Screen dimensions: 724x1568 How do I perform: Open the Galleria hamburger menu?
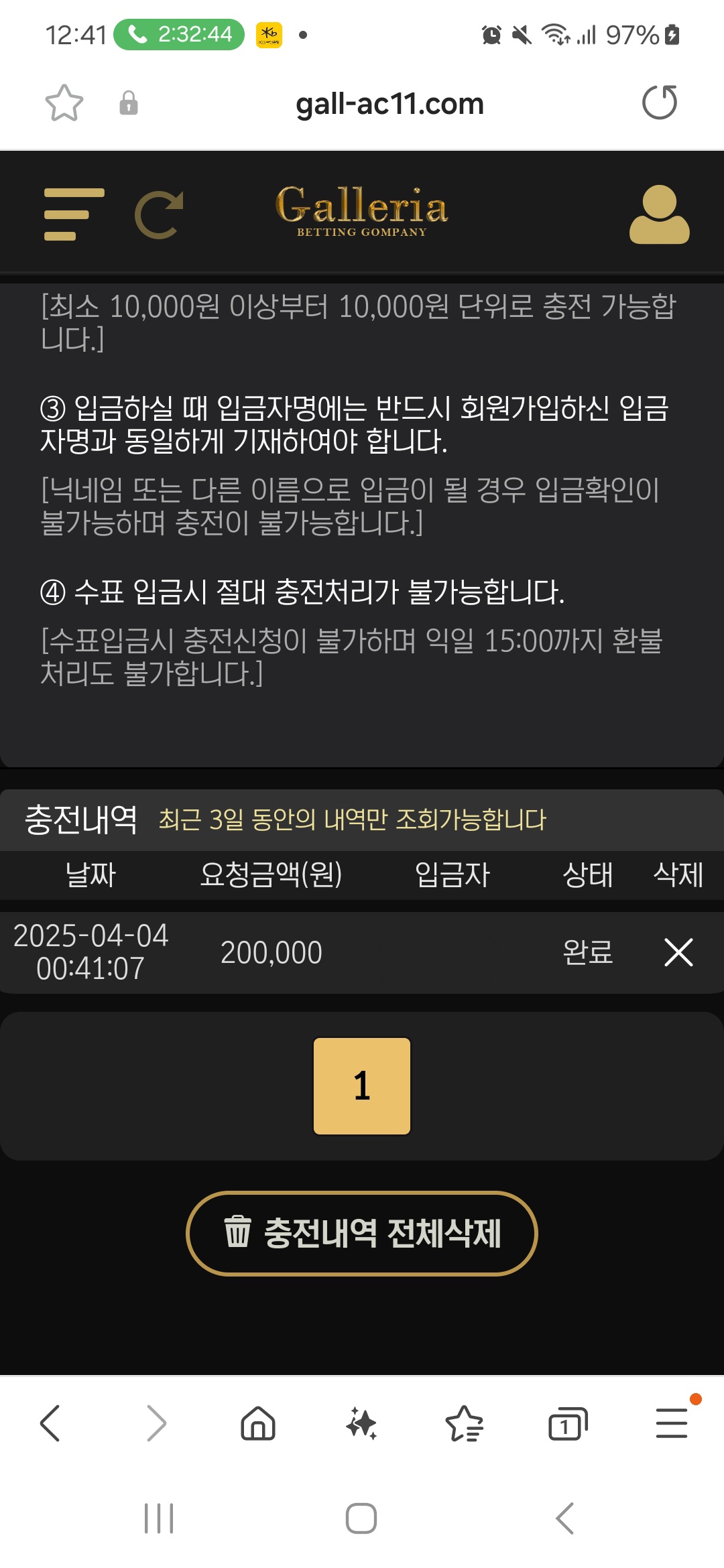(74, 214)
